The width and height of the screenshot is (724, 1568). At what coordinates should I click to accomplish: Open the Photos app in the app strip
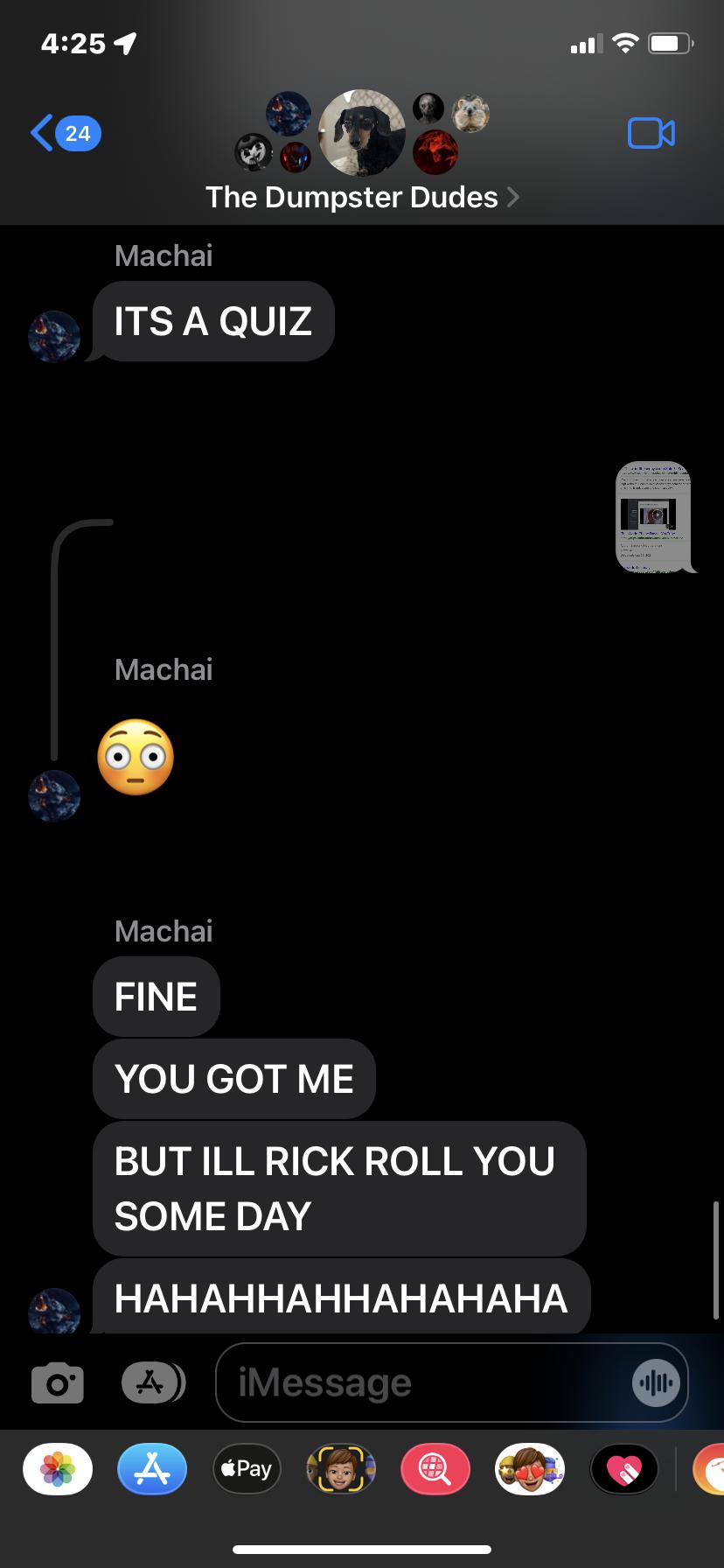[58, 1469]
